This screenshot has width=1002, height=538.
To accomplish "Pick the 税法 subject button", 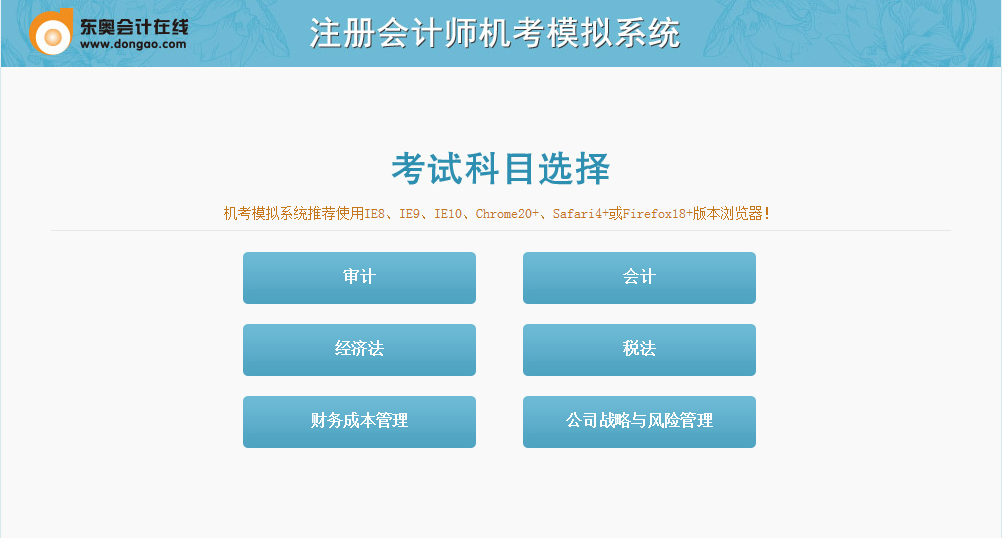I will [639, 349].
